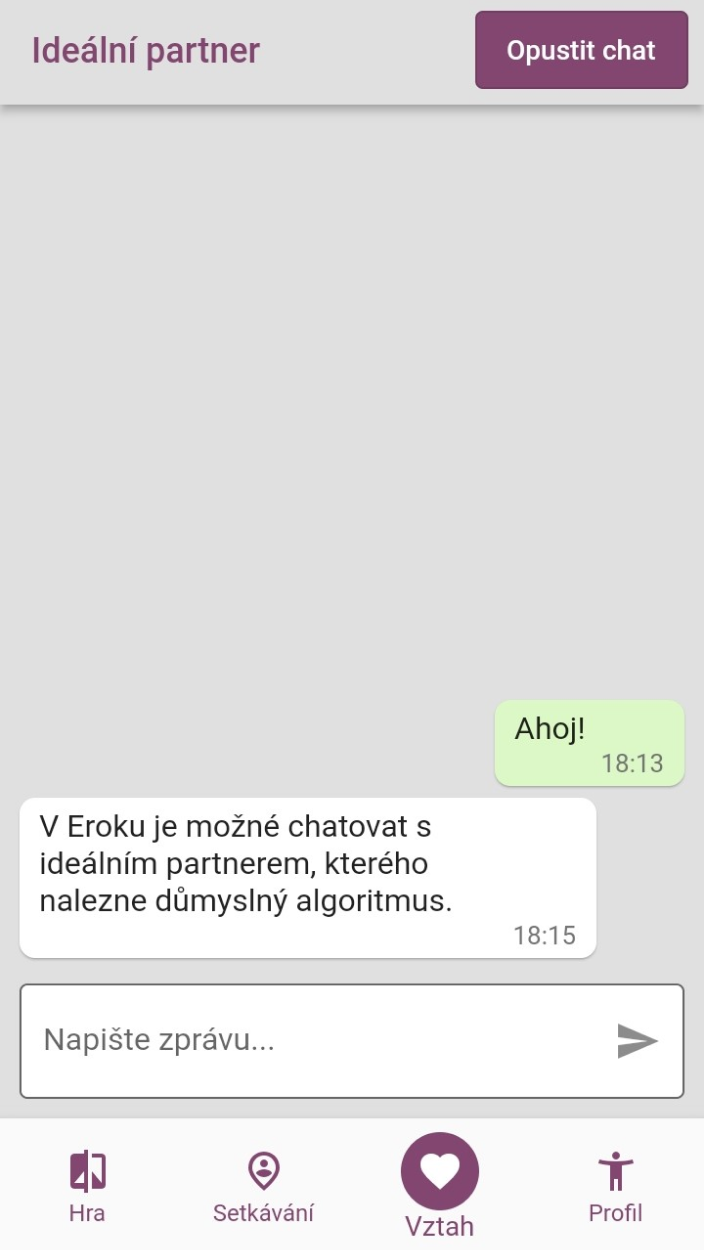Select the Vztah tab
The height and width of the screenshot is (1250, 704).
pyautogui.click(x=439, y=1186)
